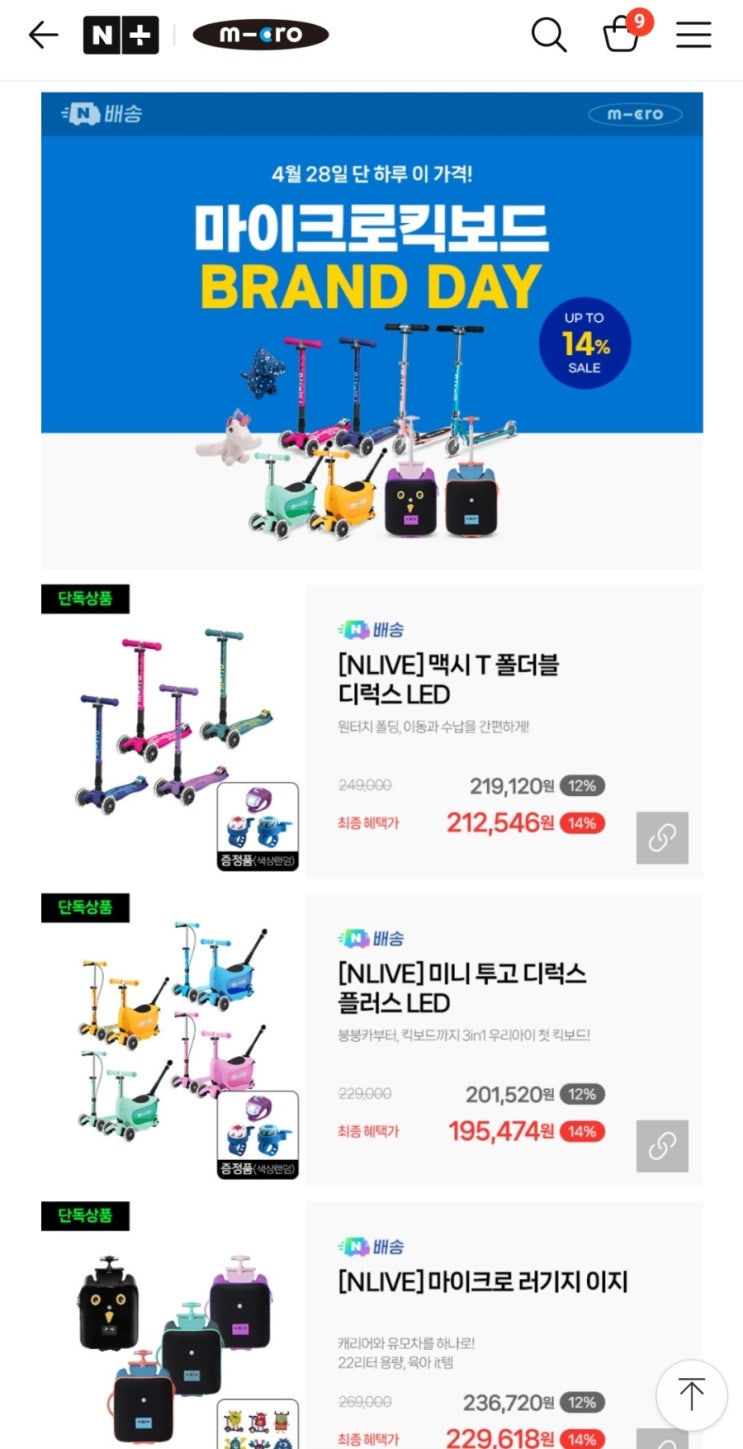Open the N+ store home
743x1449 pixels.
pos(121,35)
